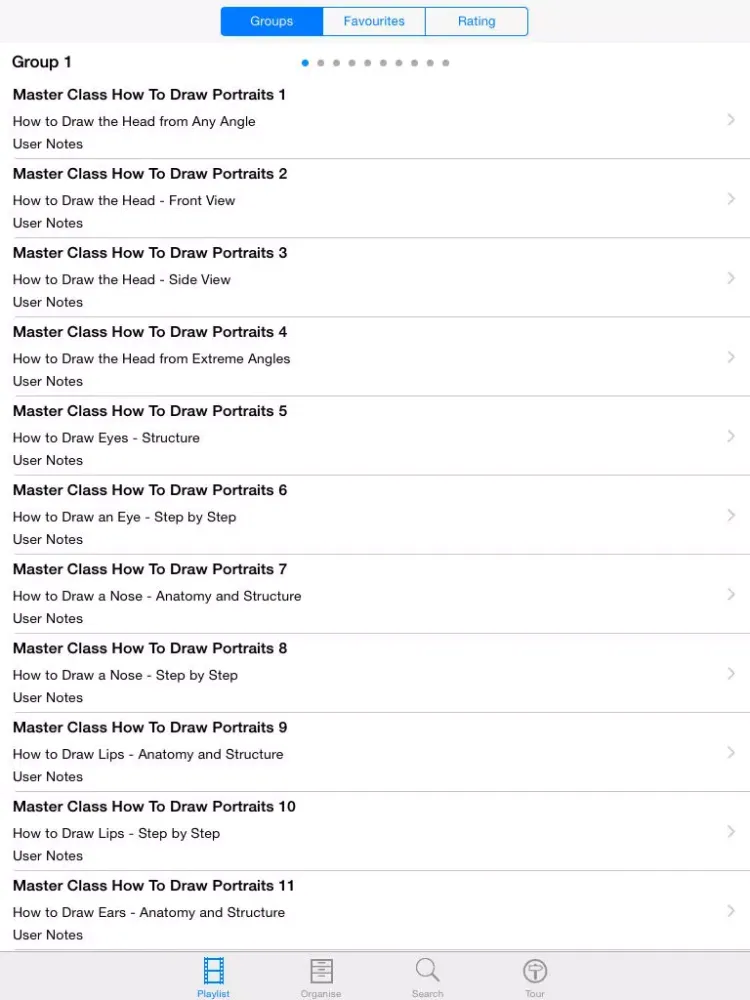
Task: Open Head from Extreme Angles lesson
Action: pyautogui.click(x=375, y=356)
